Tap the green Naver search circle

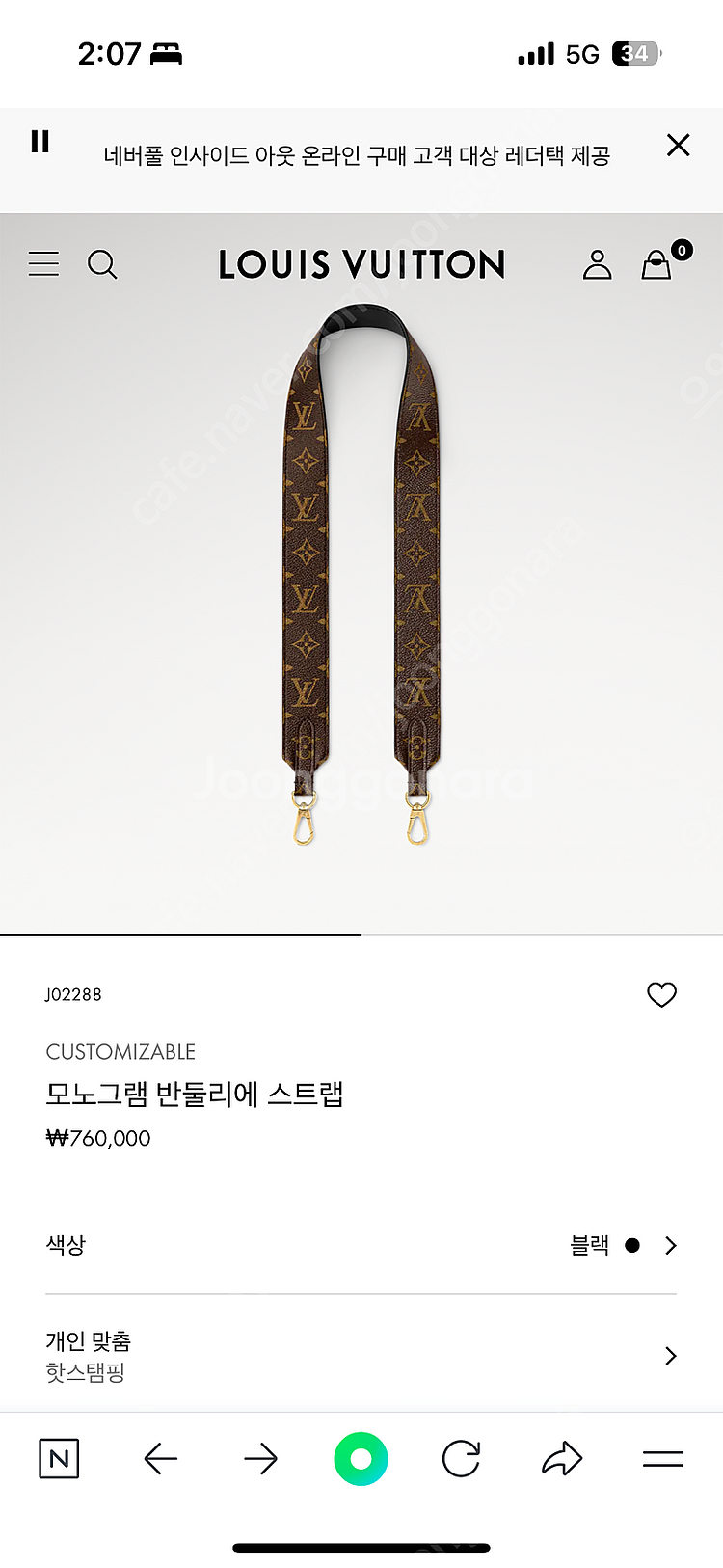click(x=361, y=1459)
